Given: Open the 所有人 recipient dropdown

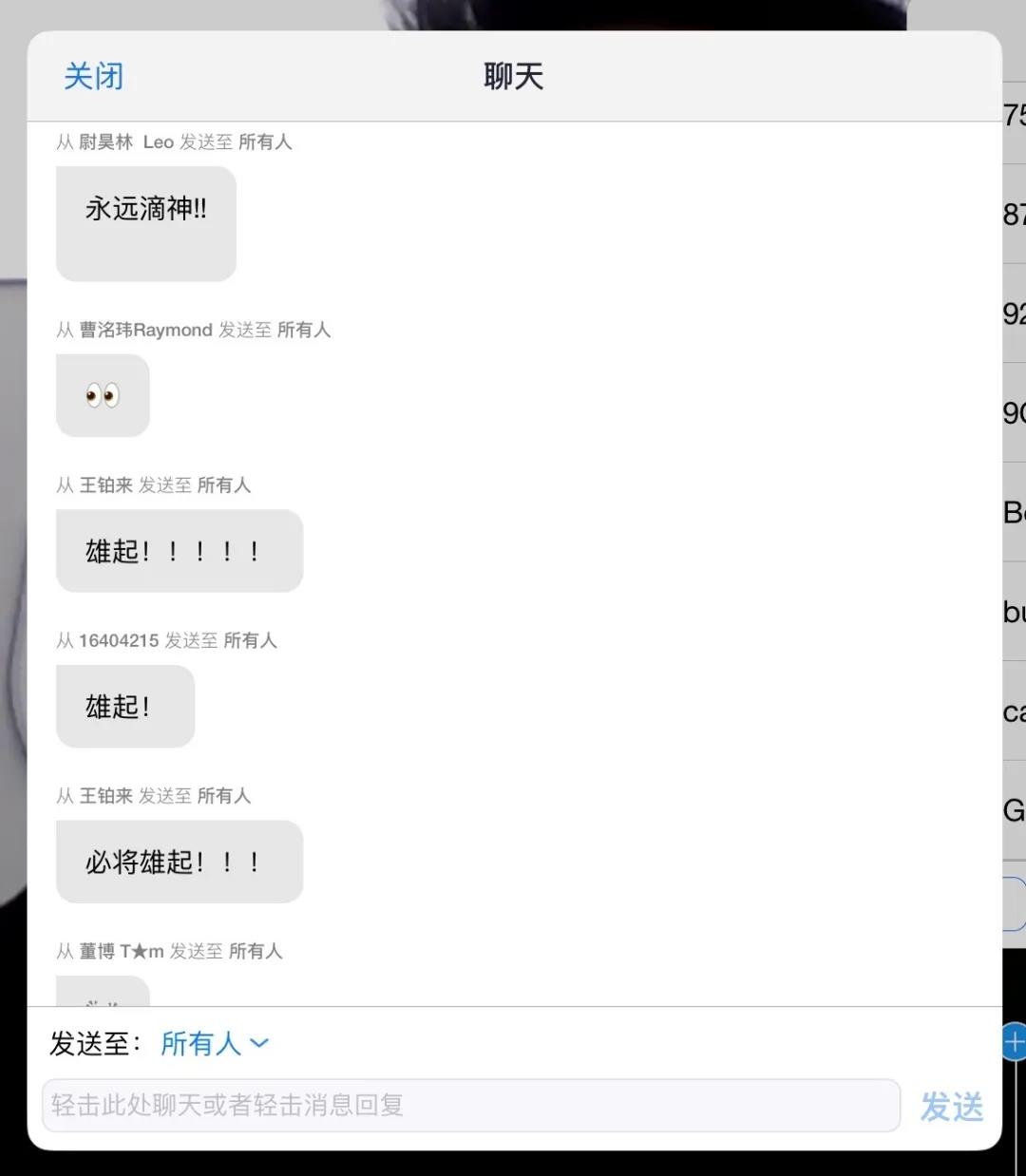Looking at the screenshot, I should tap(215, 1043).
